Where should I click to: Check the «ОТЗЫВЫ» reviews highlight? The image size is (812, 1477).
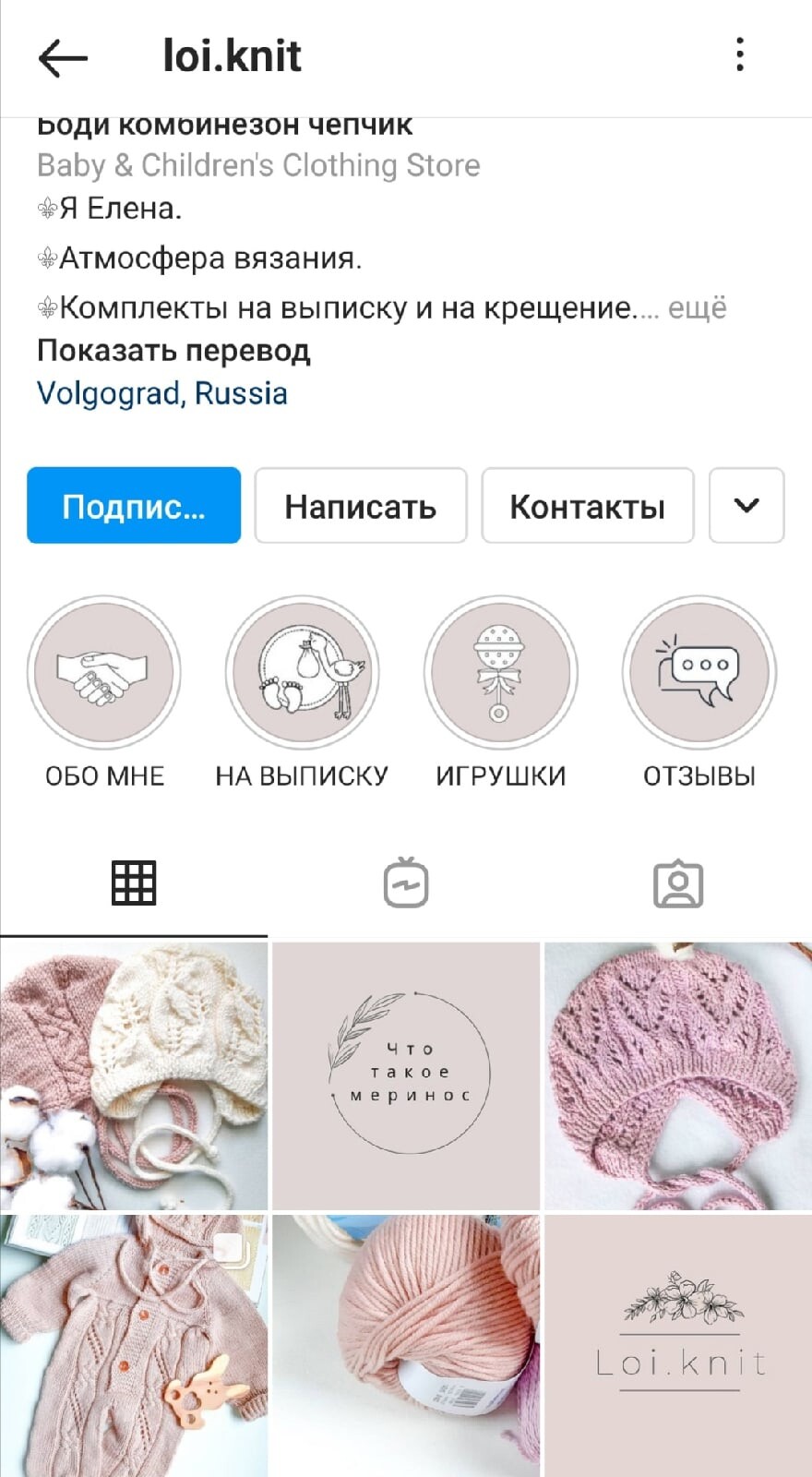[x=699, y=671]
